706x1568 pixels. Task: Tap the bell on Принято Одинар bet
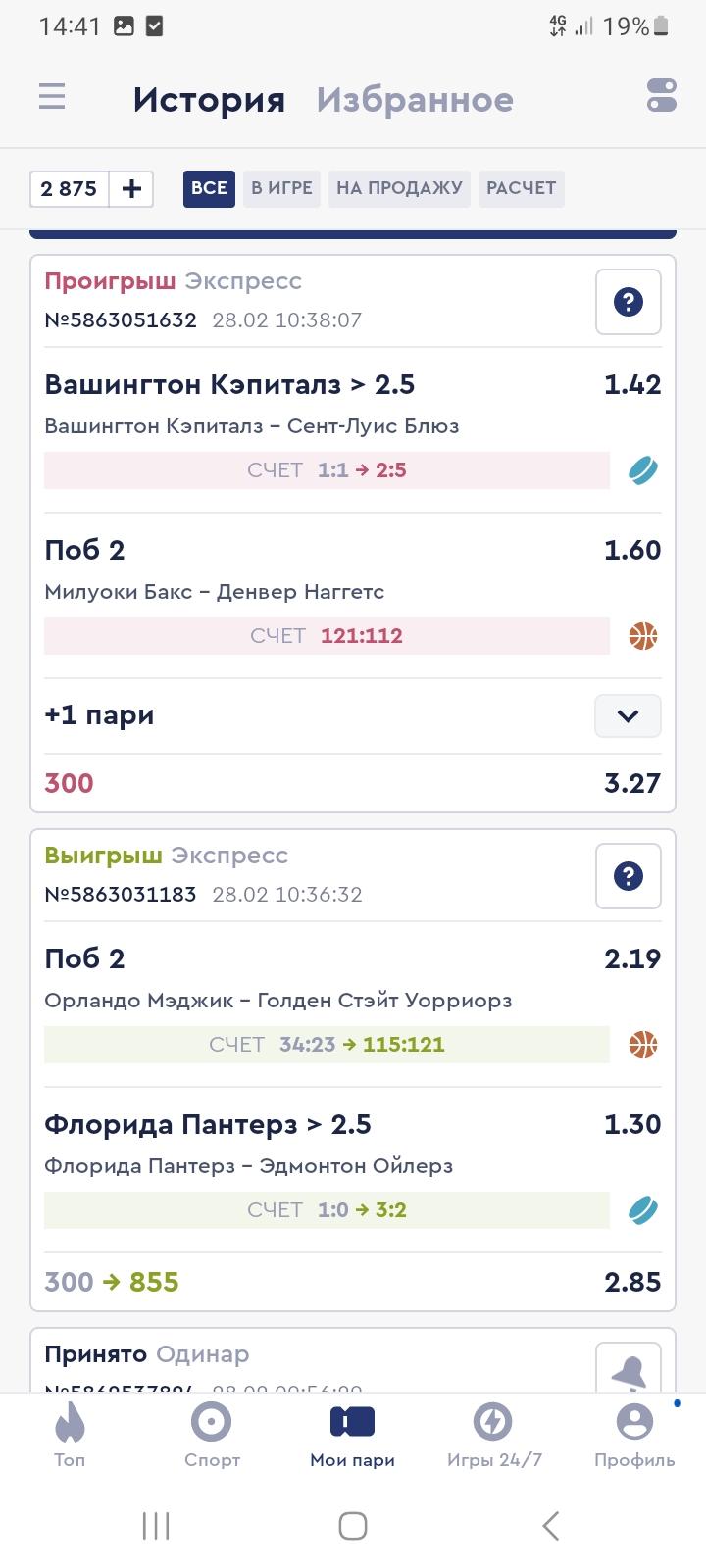tap(629, 1368)
